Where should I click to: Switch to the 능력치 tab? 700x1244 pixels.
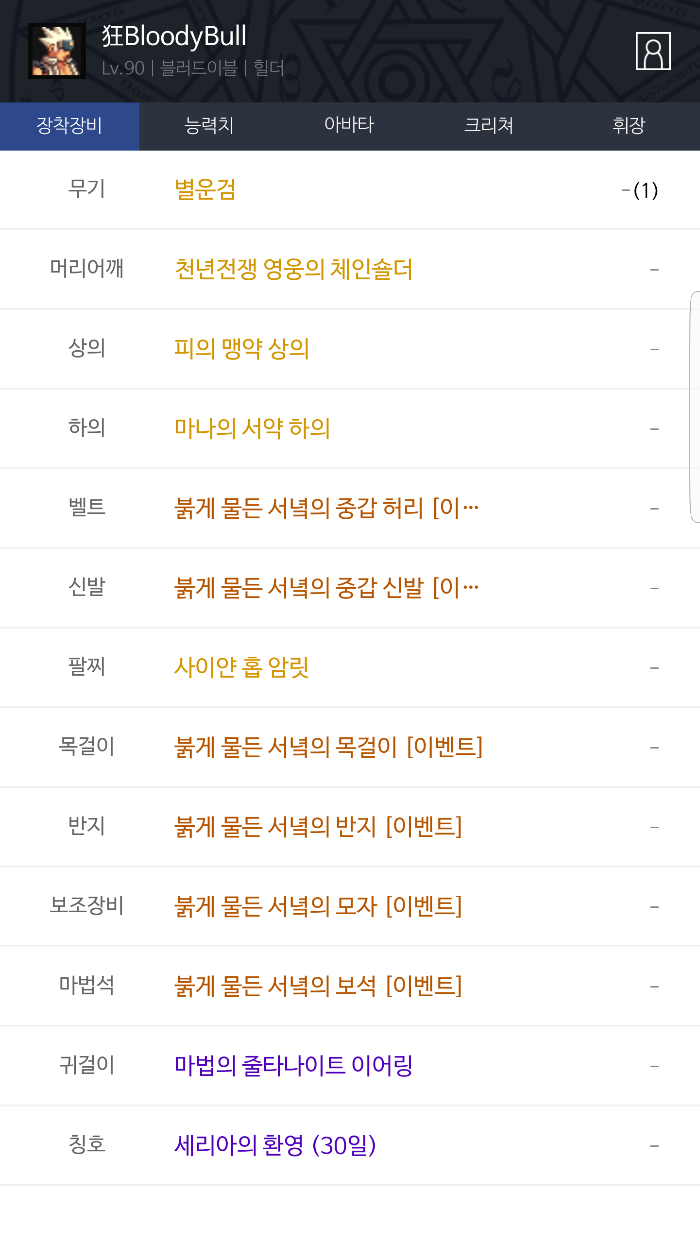pyautogui.click(x=209, y=126)
